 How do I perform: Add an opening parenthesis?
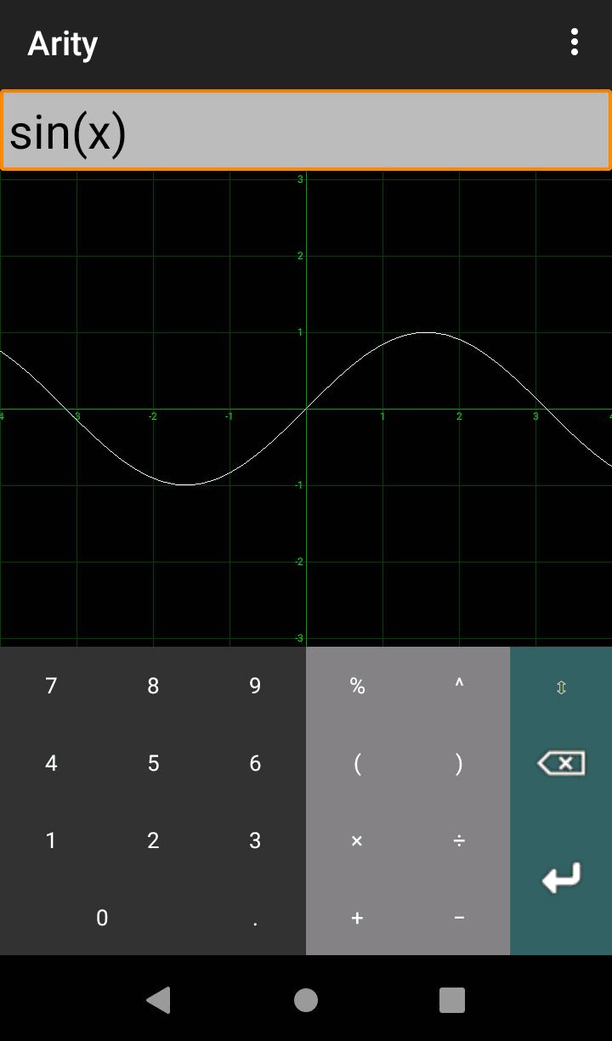click(x=357, y=763)
